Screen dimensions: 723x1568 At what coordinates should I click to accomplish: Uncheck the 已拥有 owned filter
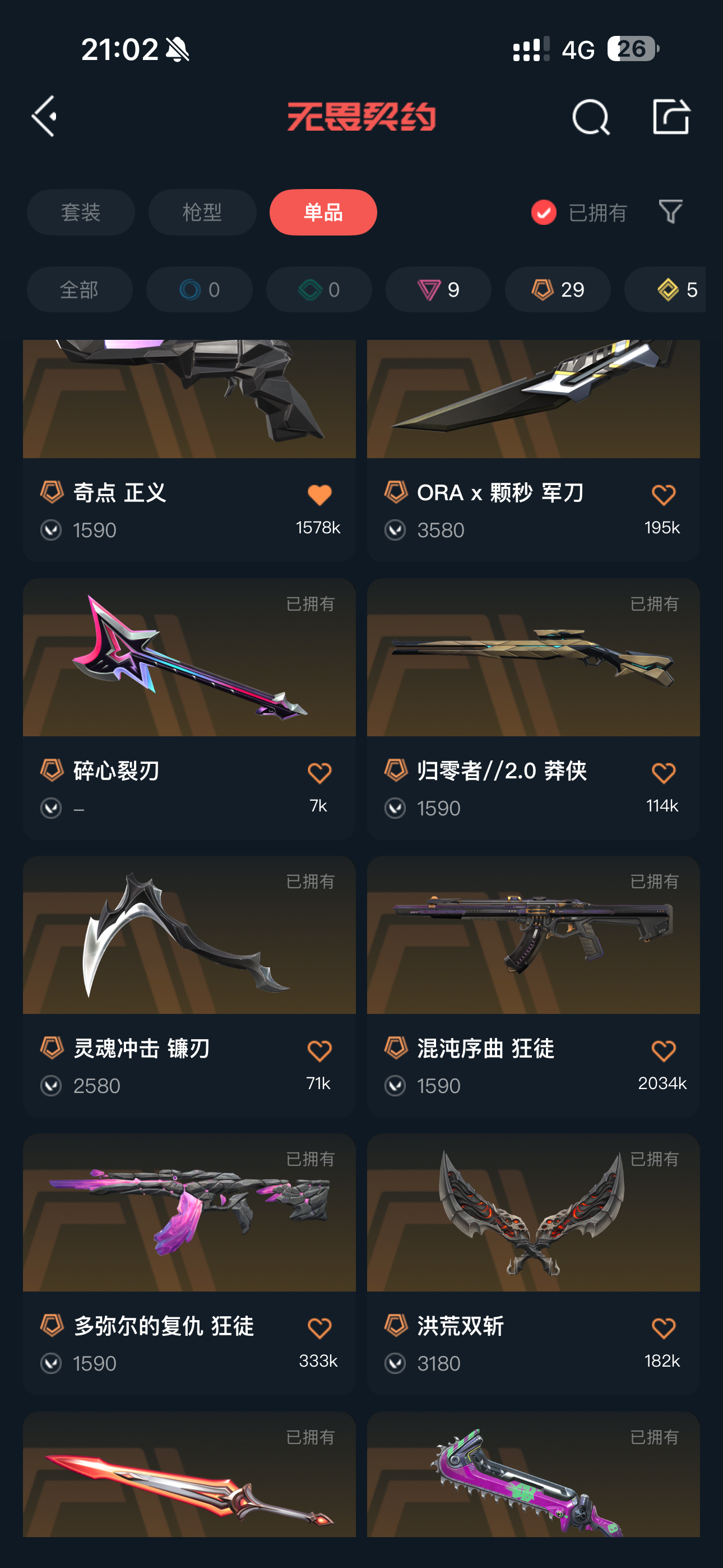tap(544, 213)
